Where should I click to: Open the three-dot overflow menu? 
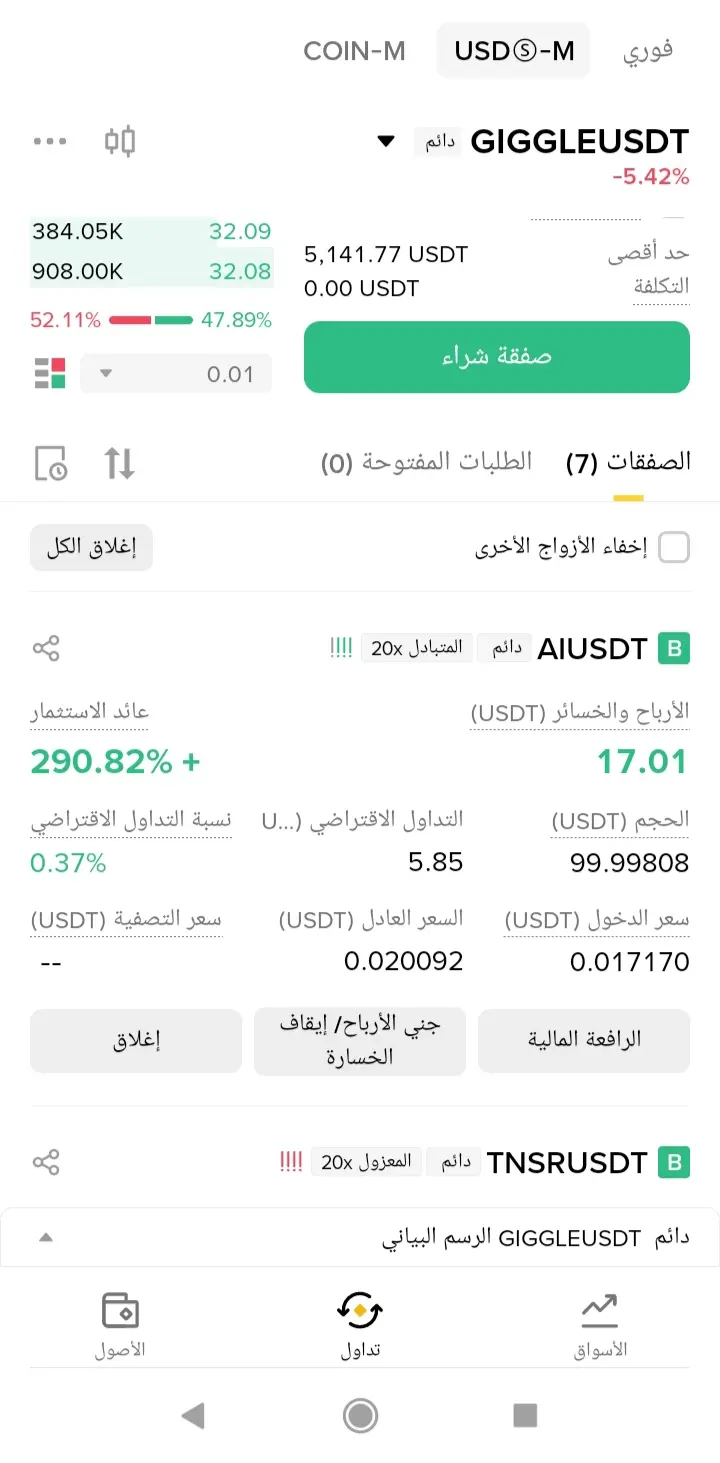[50, 142]
